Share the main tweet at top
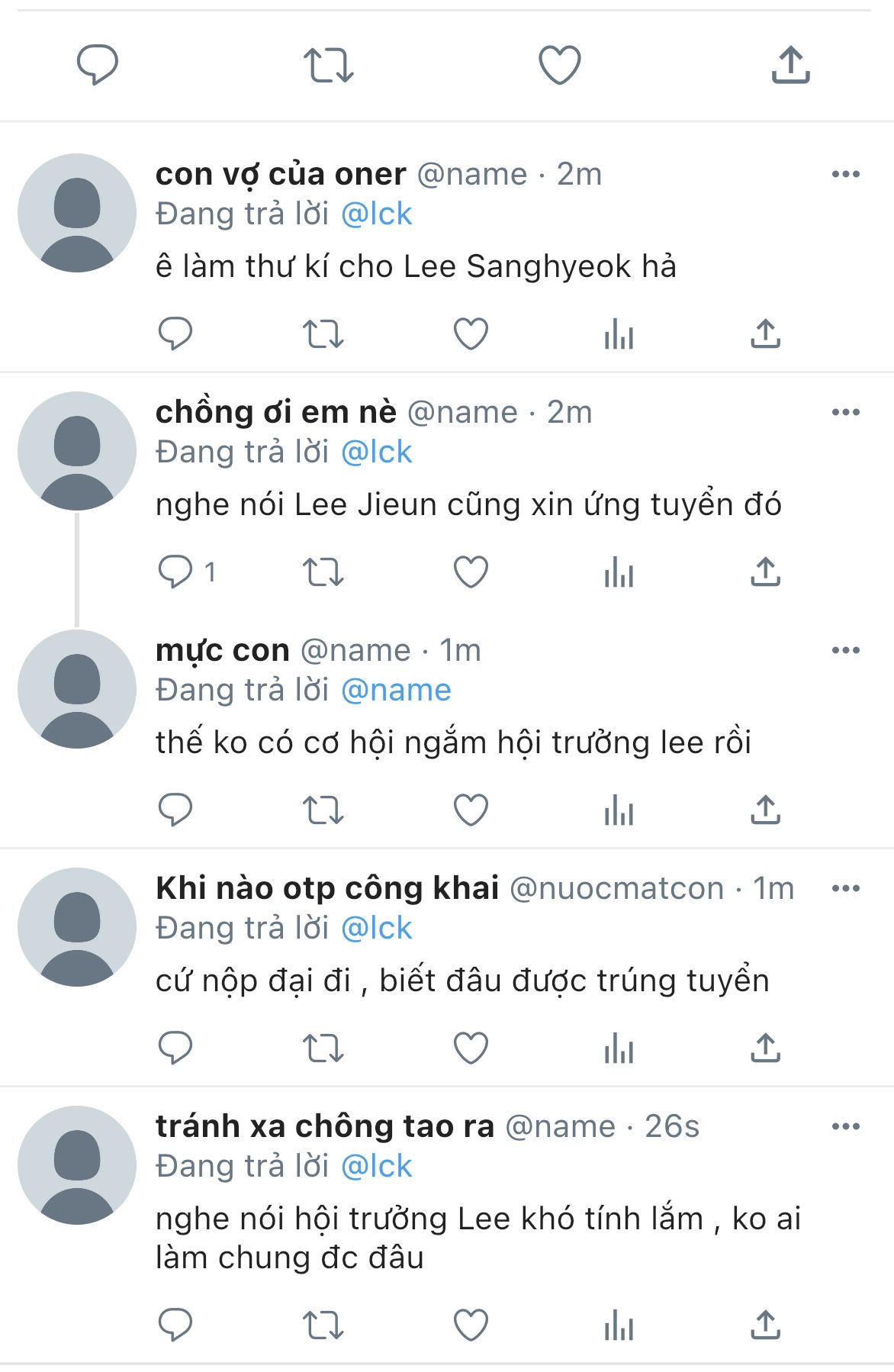This screenshot has height=1372, width=894. click(790, 65)
